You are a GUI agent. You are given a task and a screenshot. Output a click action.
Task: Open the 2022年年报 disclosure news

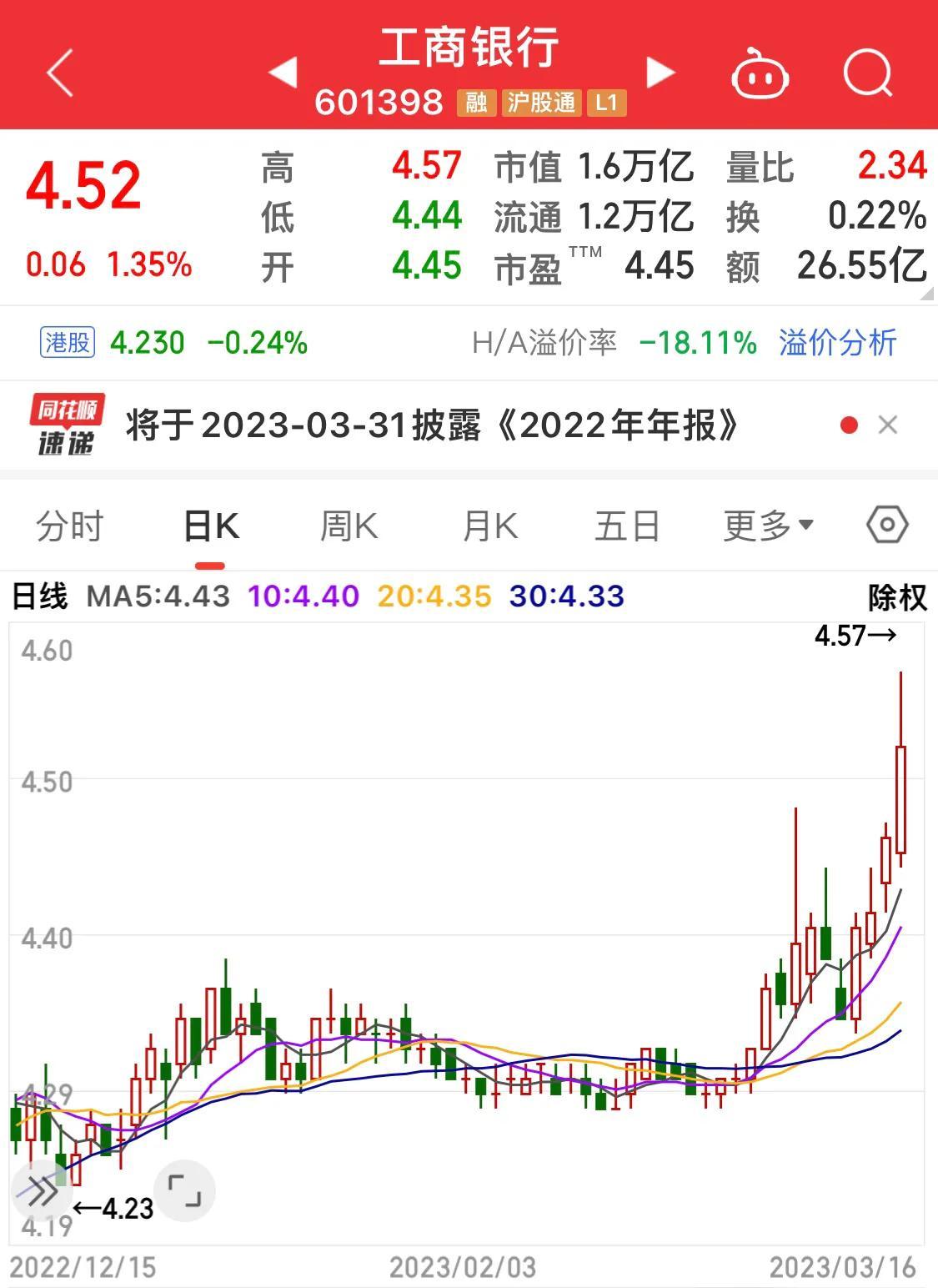(432, 425)
